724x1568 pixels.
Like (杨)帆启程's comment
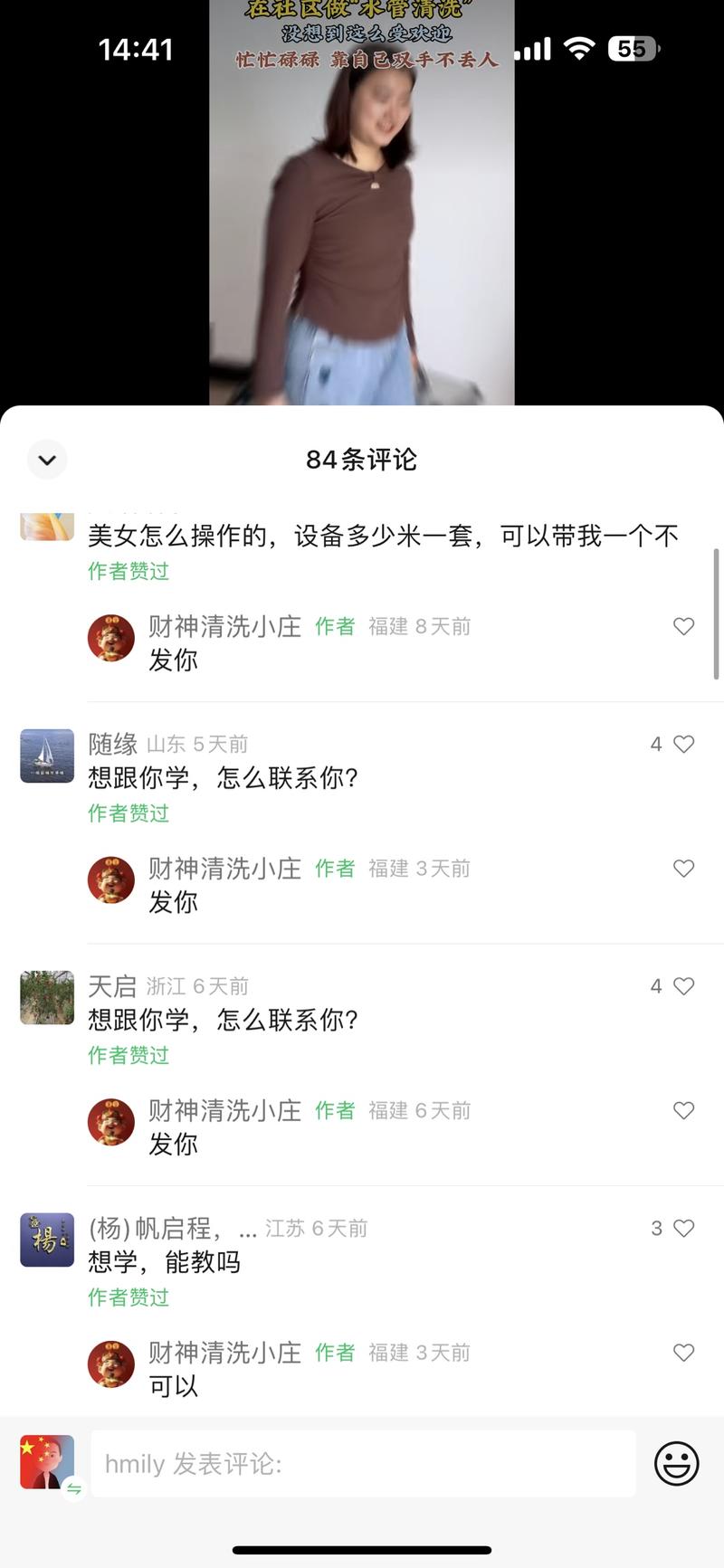pos(684,1229)
